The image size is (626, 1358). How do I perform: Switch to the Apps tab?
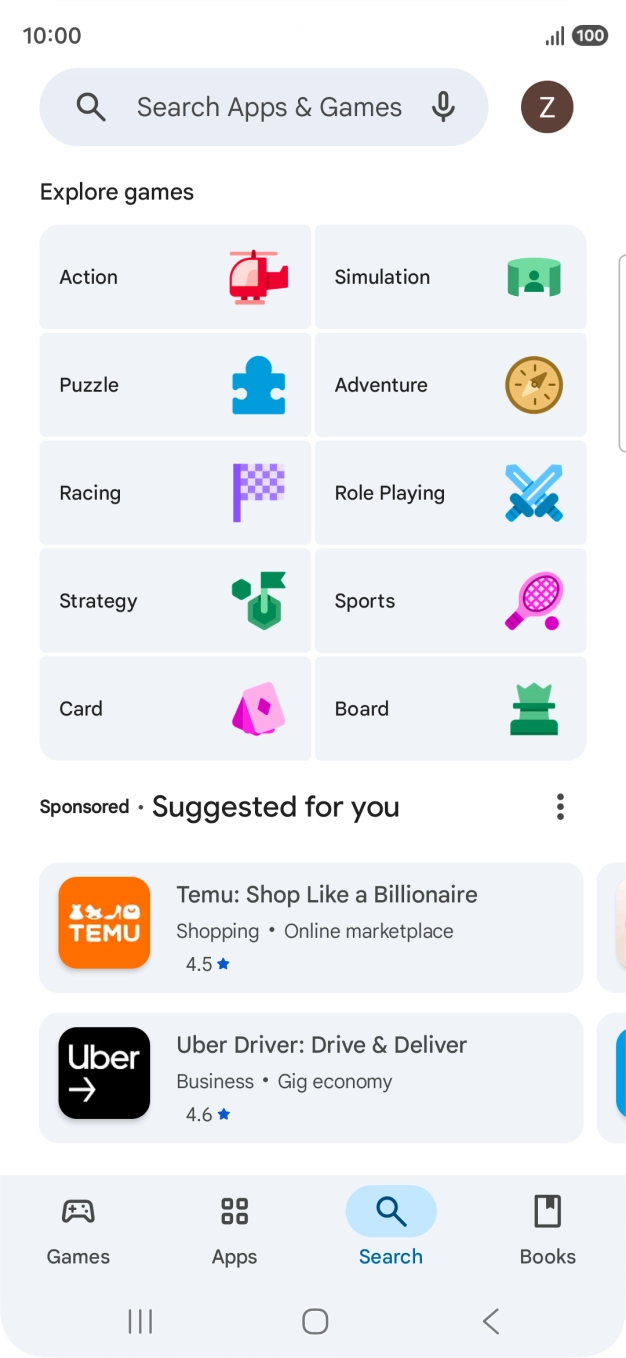(x=234, y=1230)
